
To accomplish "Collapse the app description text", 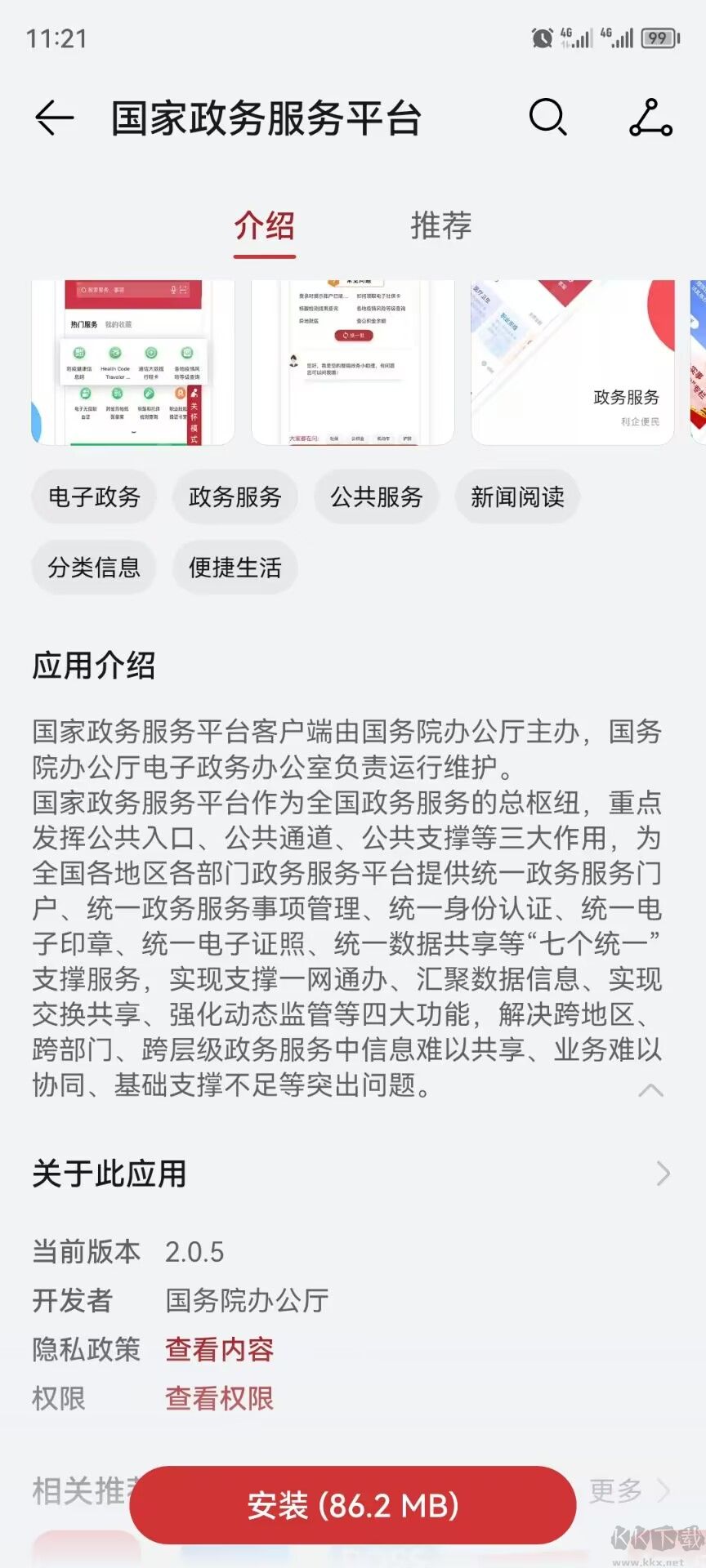I will click(x=651, y=1090).
